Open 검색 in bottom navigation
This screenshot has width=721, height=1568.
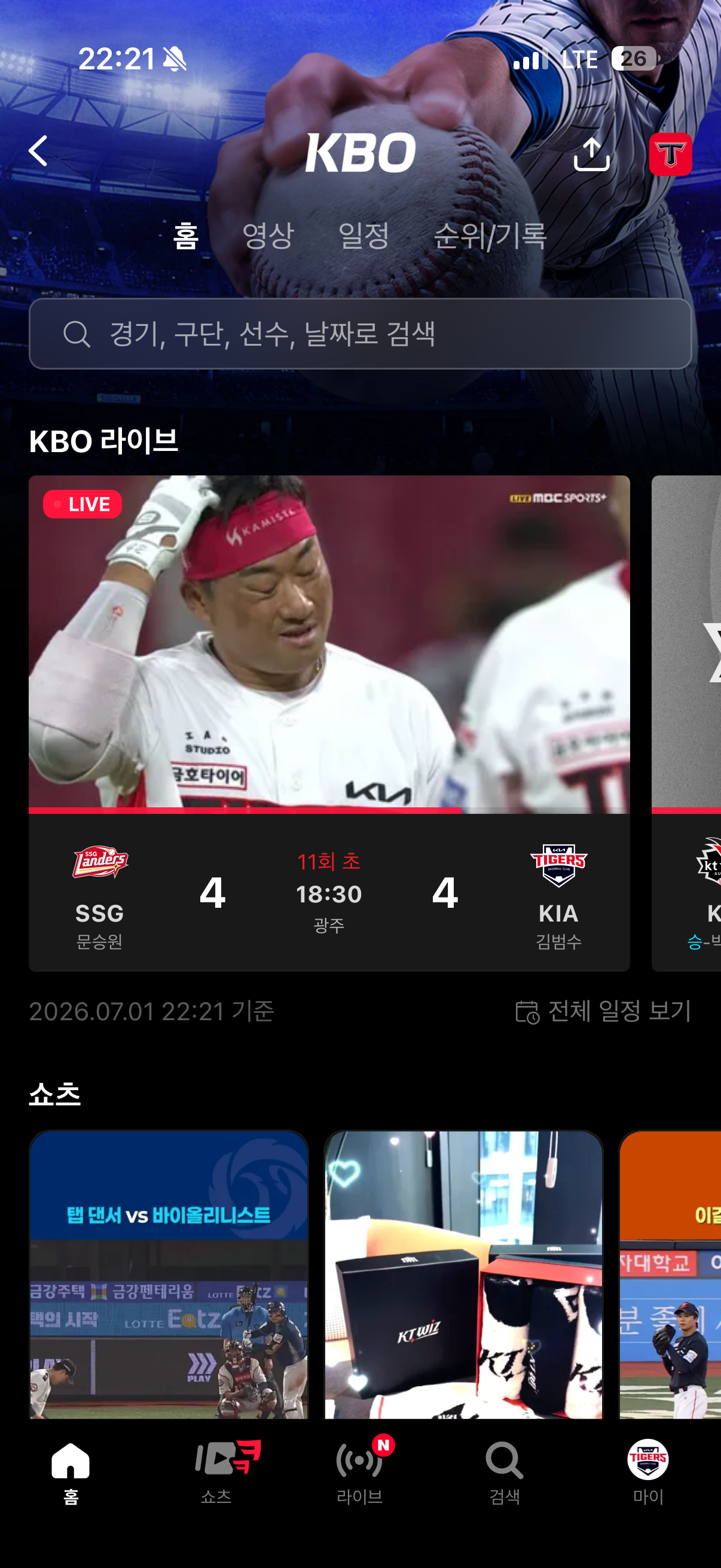[x=505, y=1472]
